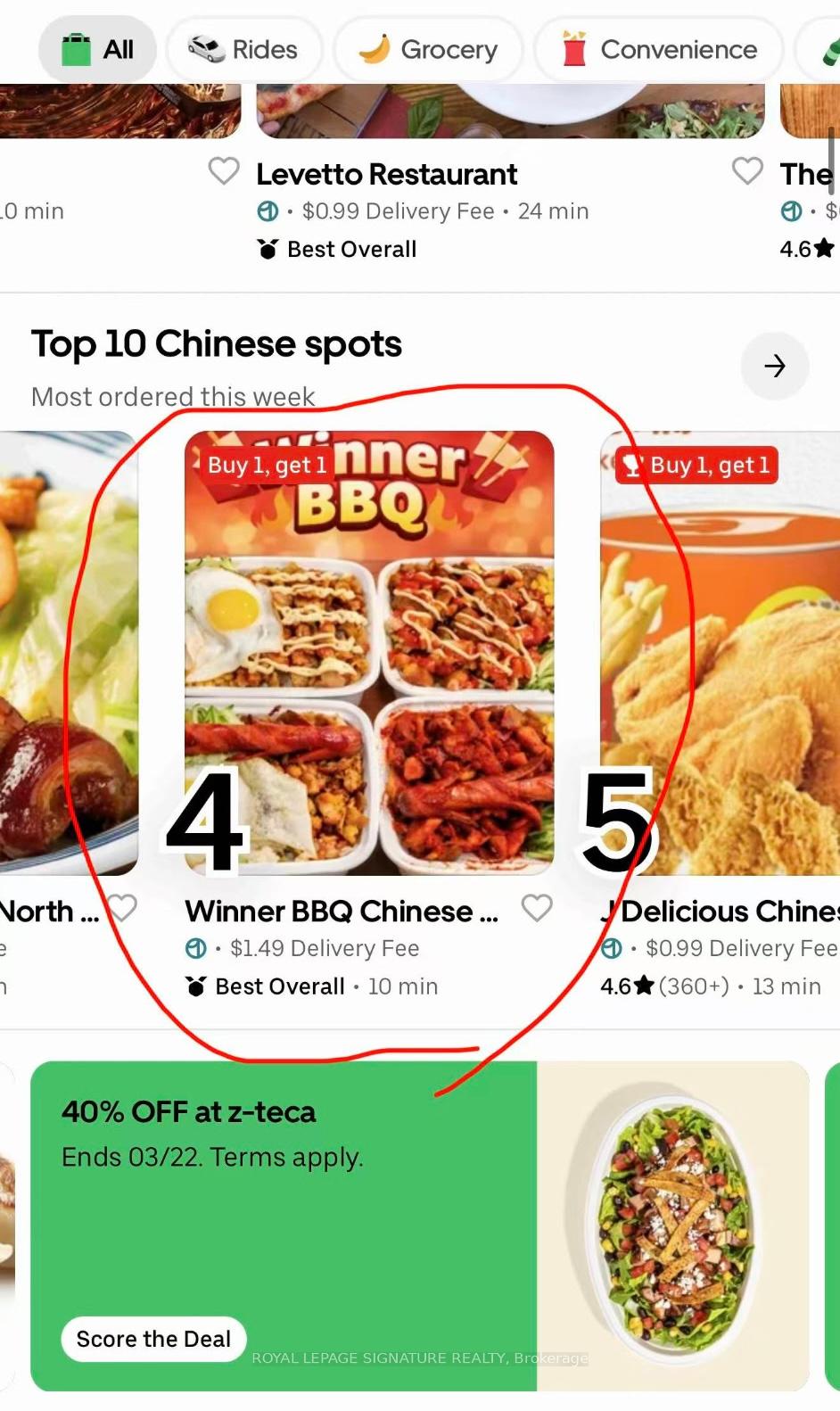Switch to the Rides category
This screenshot has height=1411, width=840.
(243, 50)
